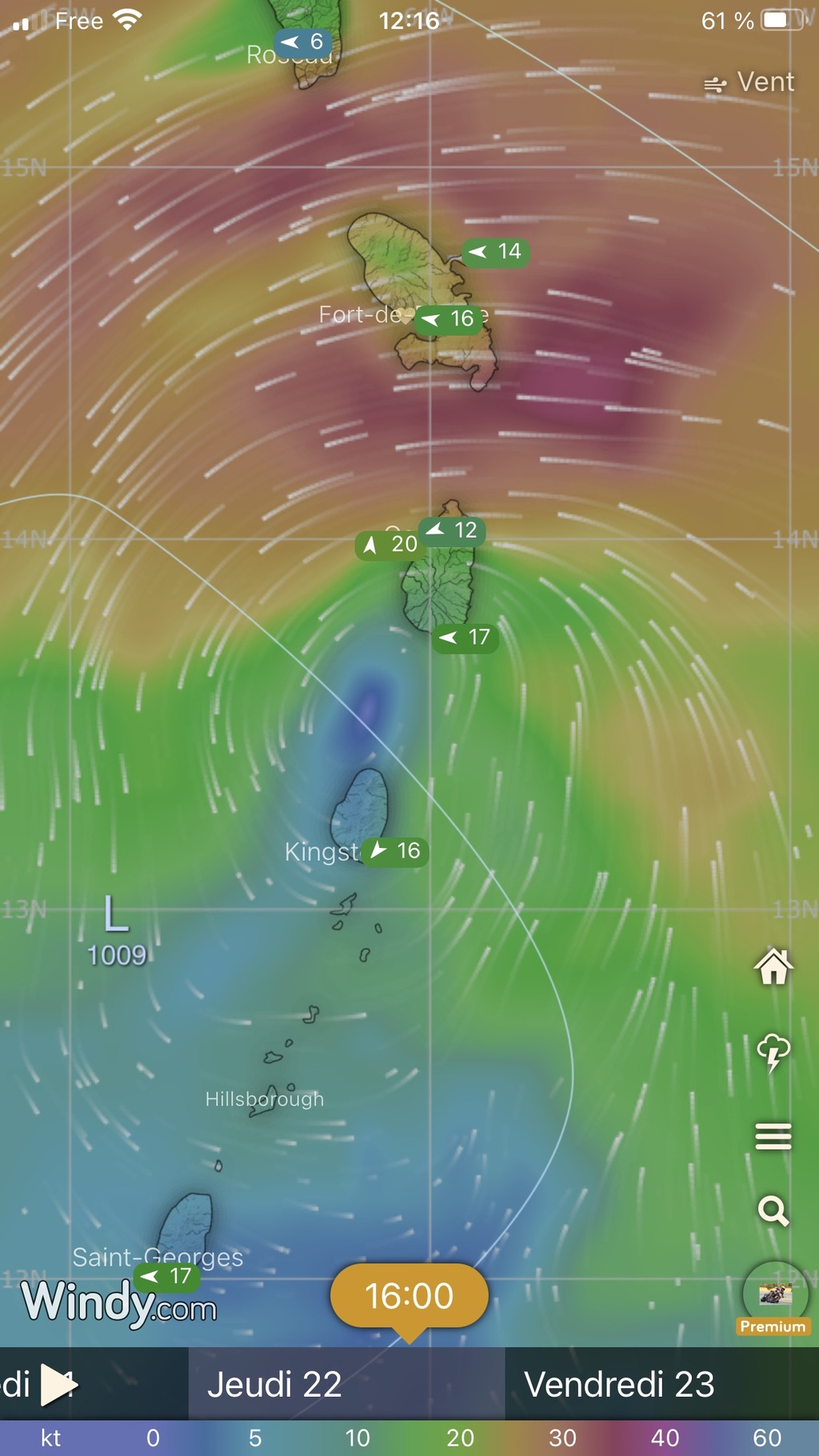Tap the kt wind unit legend
The image size is (819, 1456).
[x=50, y=1438]
